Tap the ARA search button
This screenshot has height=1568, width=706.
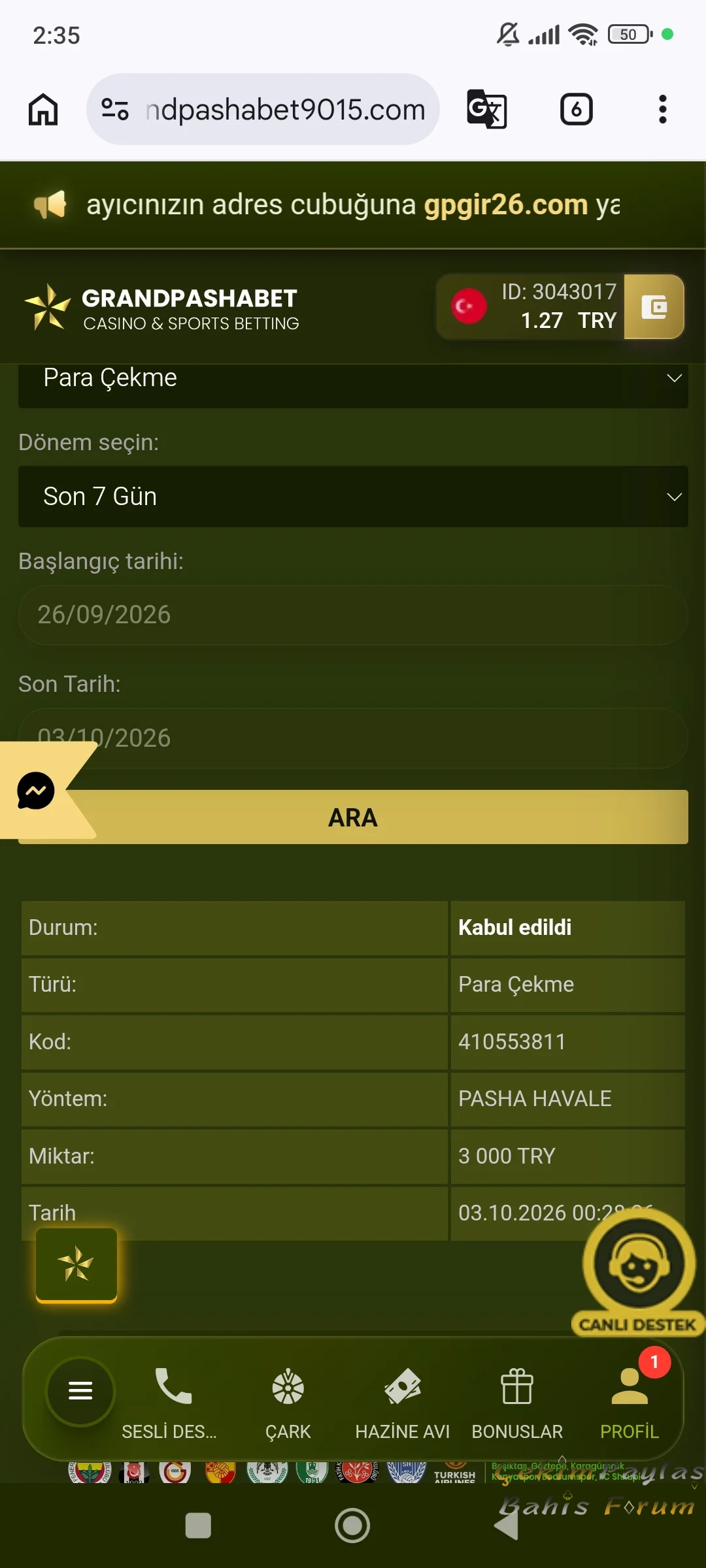353,817
